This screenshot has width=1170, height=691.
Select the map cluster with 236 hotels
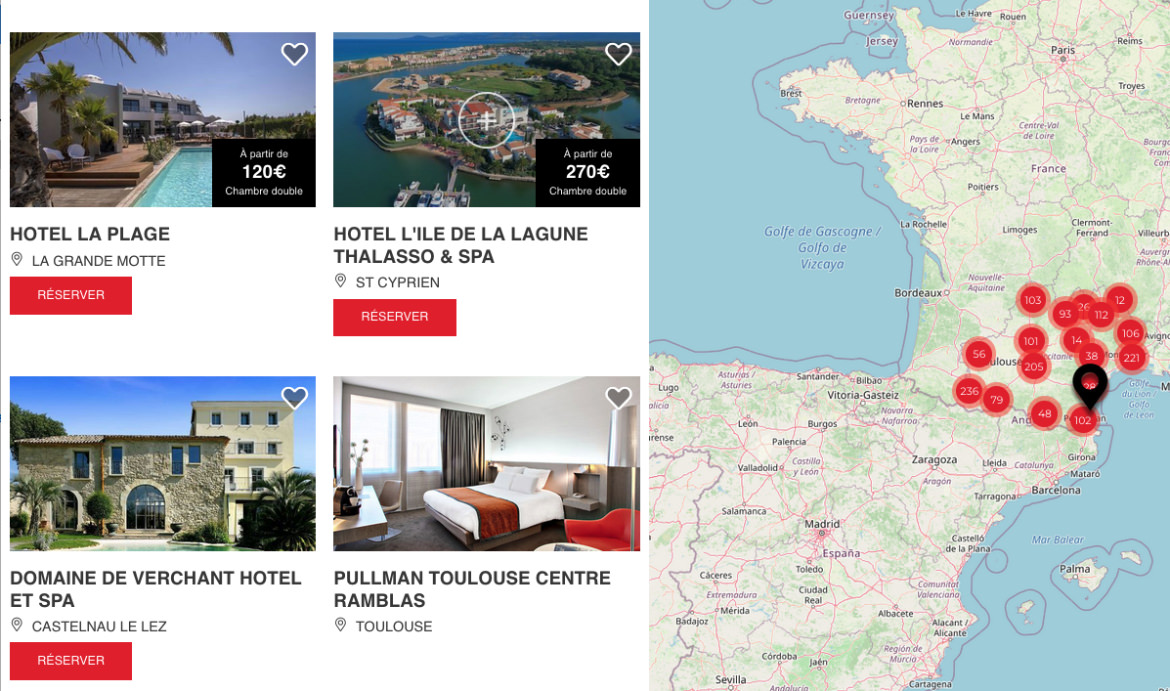point(968,391)
